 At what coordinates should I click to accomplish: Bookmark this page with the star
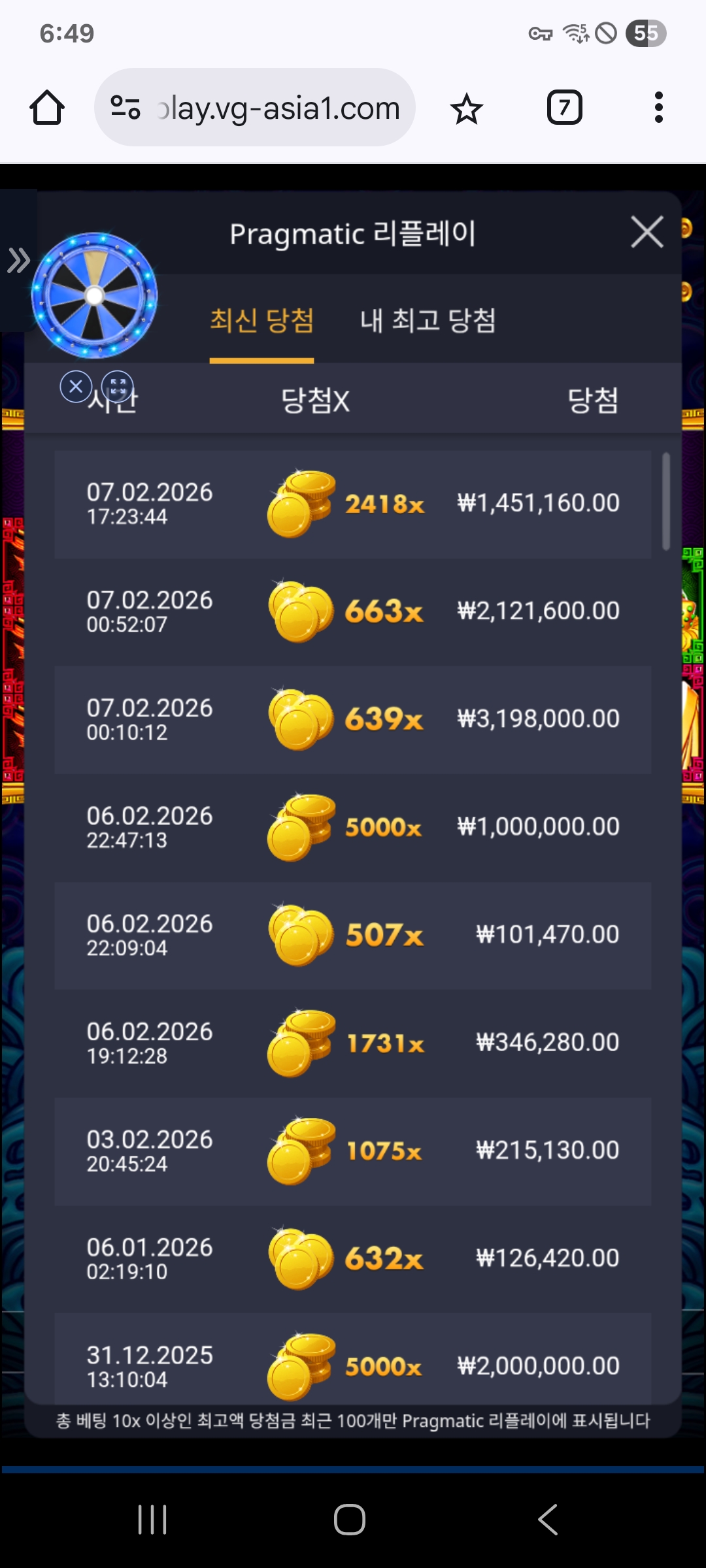466,108
